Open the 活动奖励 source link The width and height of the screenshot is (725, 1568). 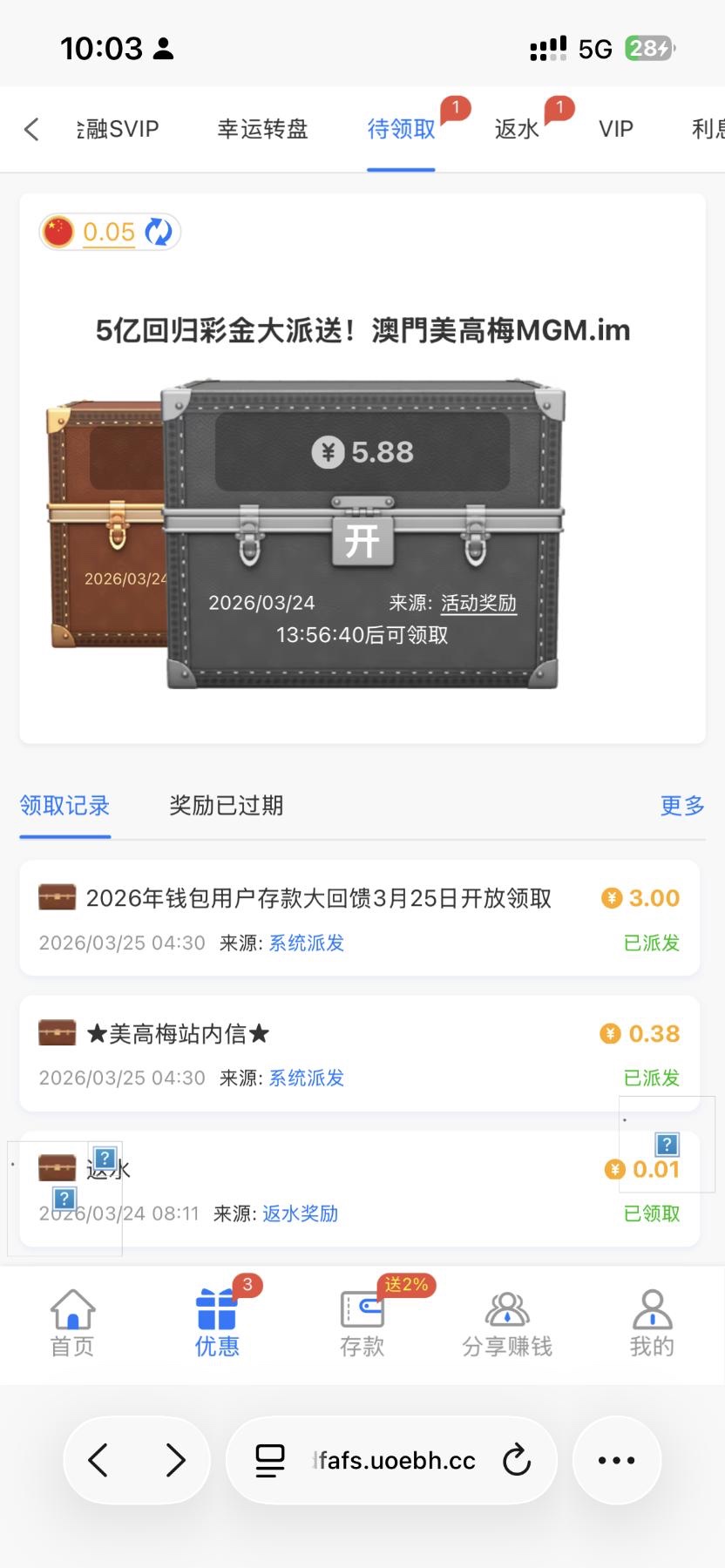point(478,603)
